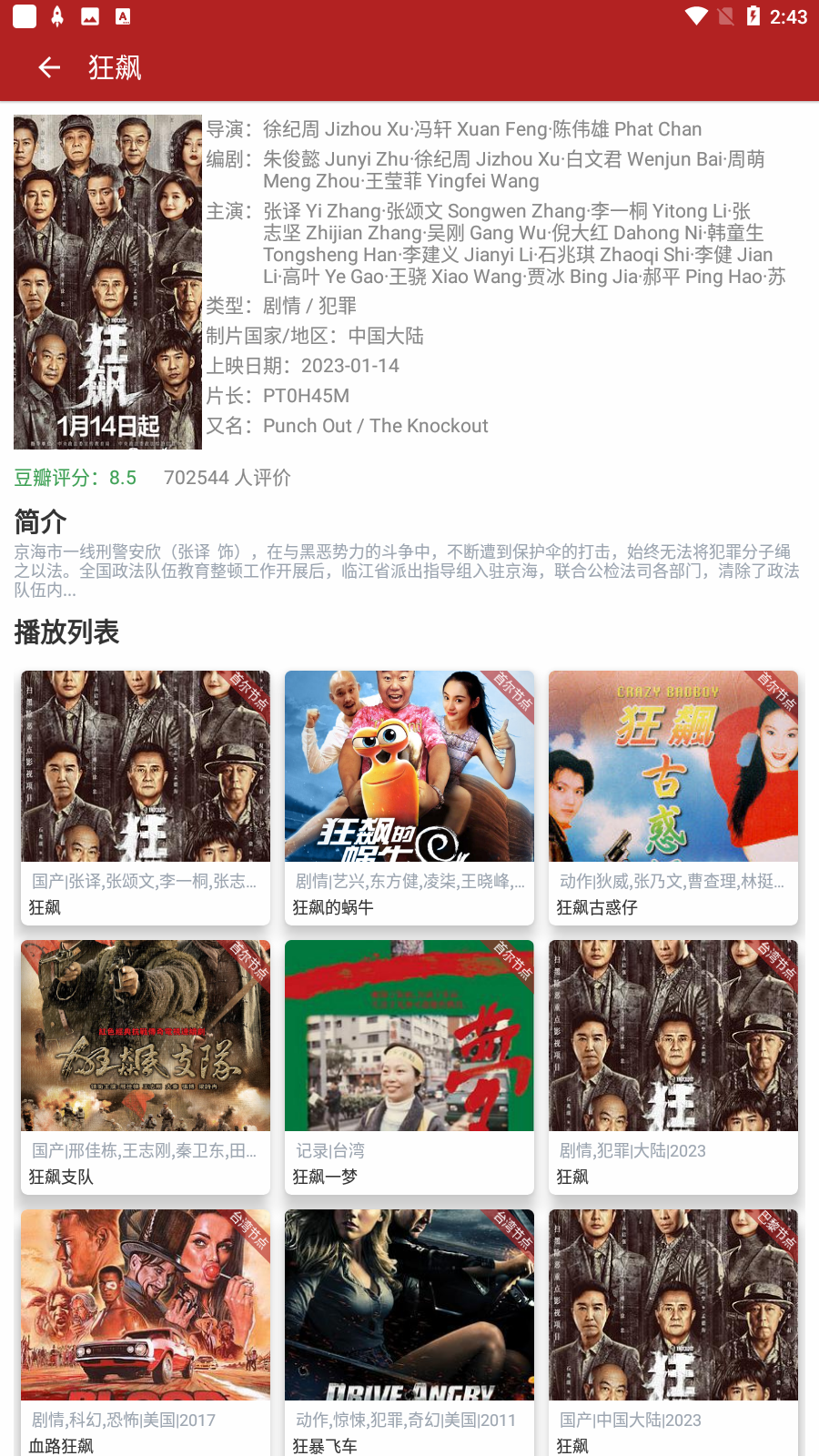Open 狂飙 card labeled 剧情,犯罪|大陆|2023
The height and width of the screenshot is (1456, 819).
pos(673,1067)
